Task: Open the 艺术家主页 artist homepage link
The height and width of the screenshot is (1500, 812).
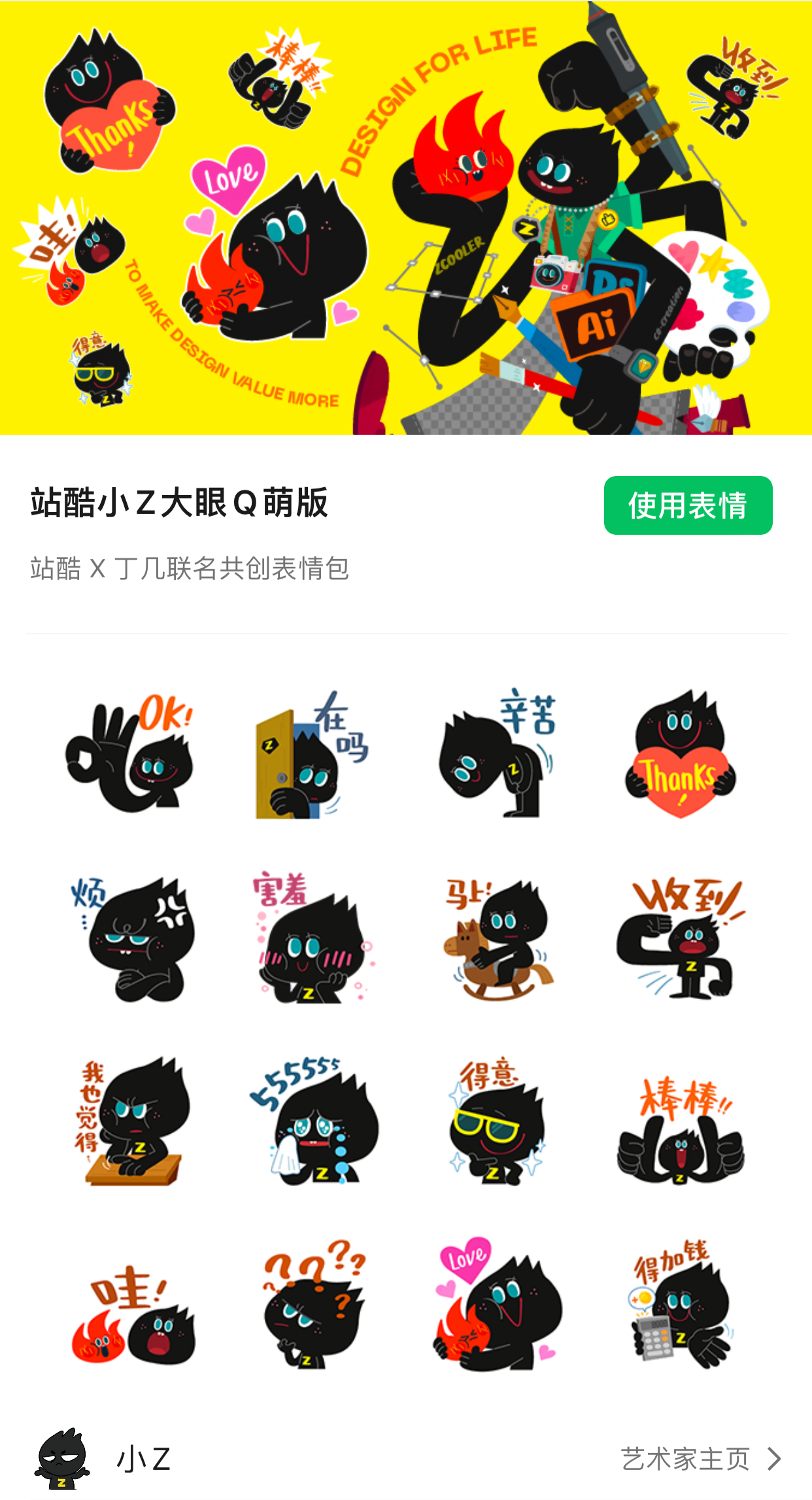Action: pyautogui.click(x=701, y=1459)
